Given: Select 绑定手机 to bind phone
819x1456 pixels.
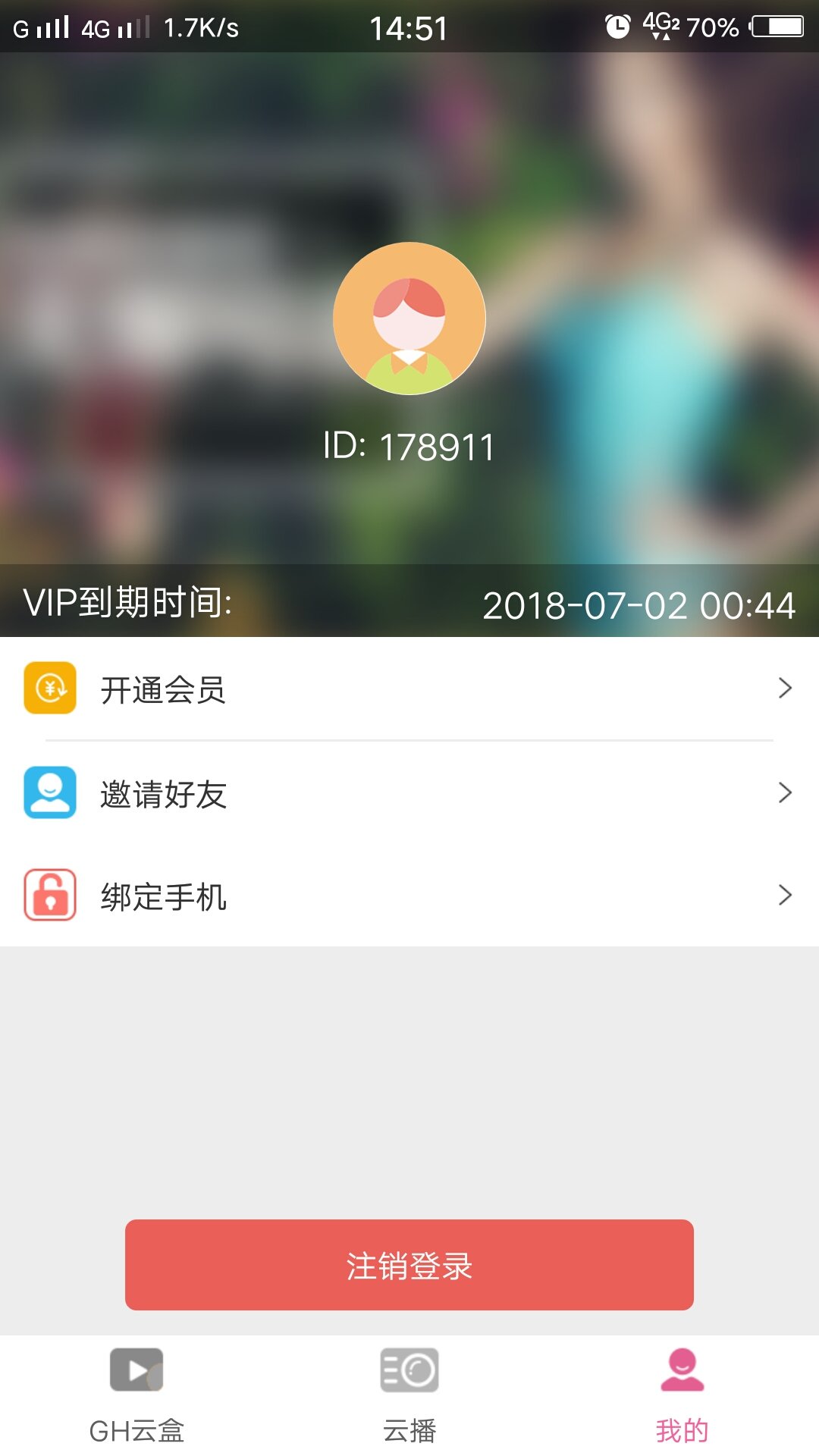Looking at the screenshot, I should pyautogui.click(x=409, y=896).
